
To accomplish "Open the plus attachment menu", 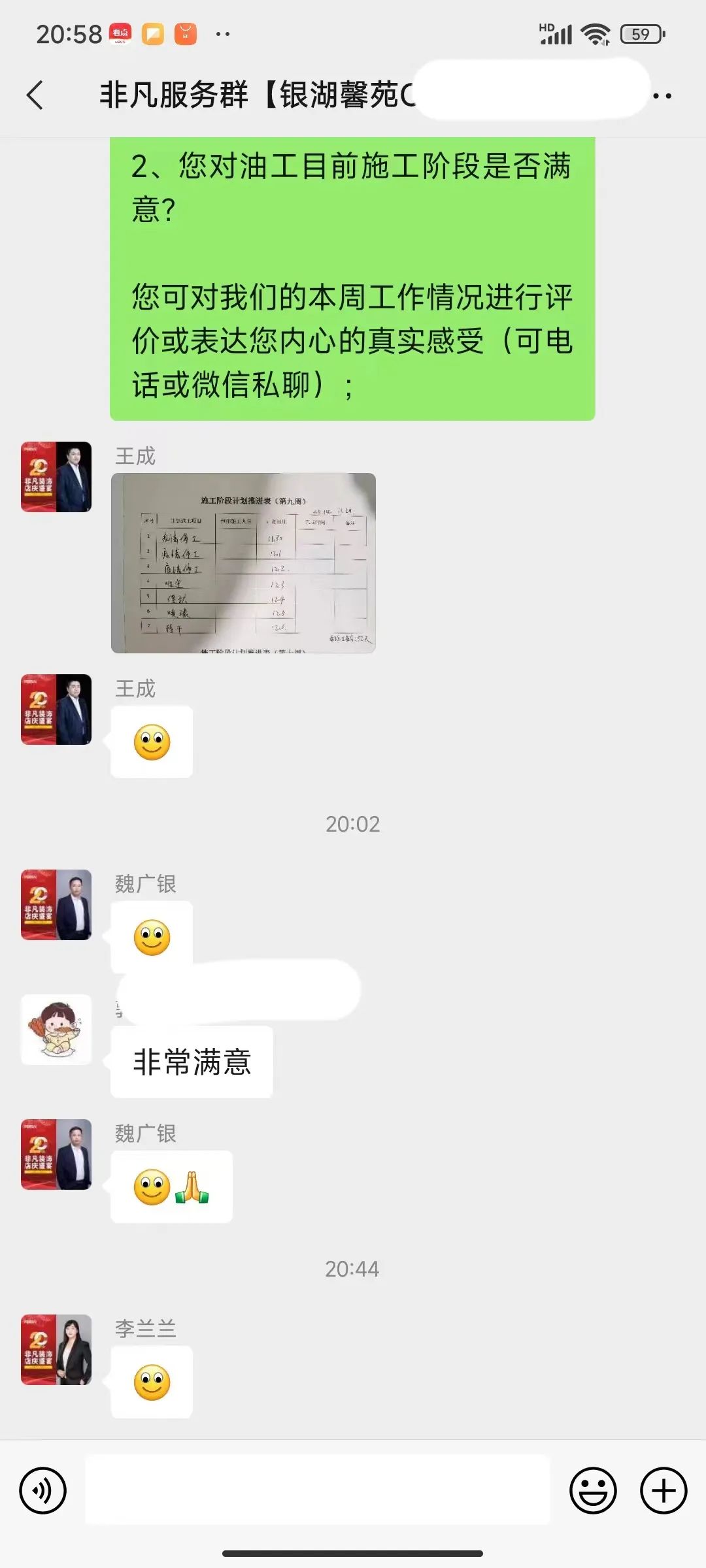I will coord(663,1490).
